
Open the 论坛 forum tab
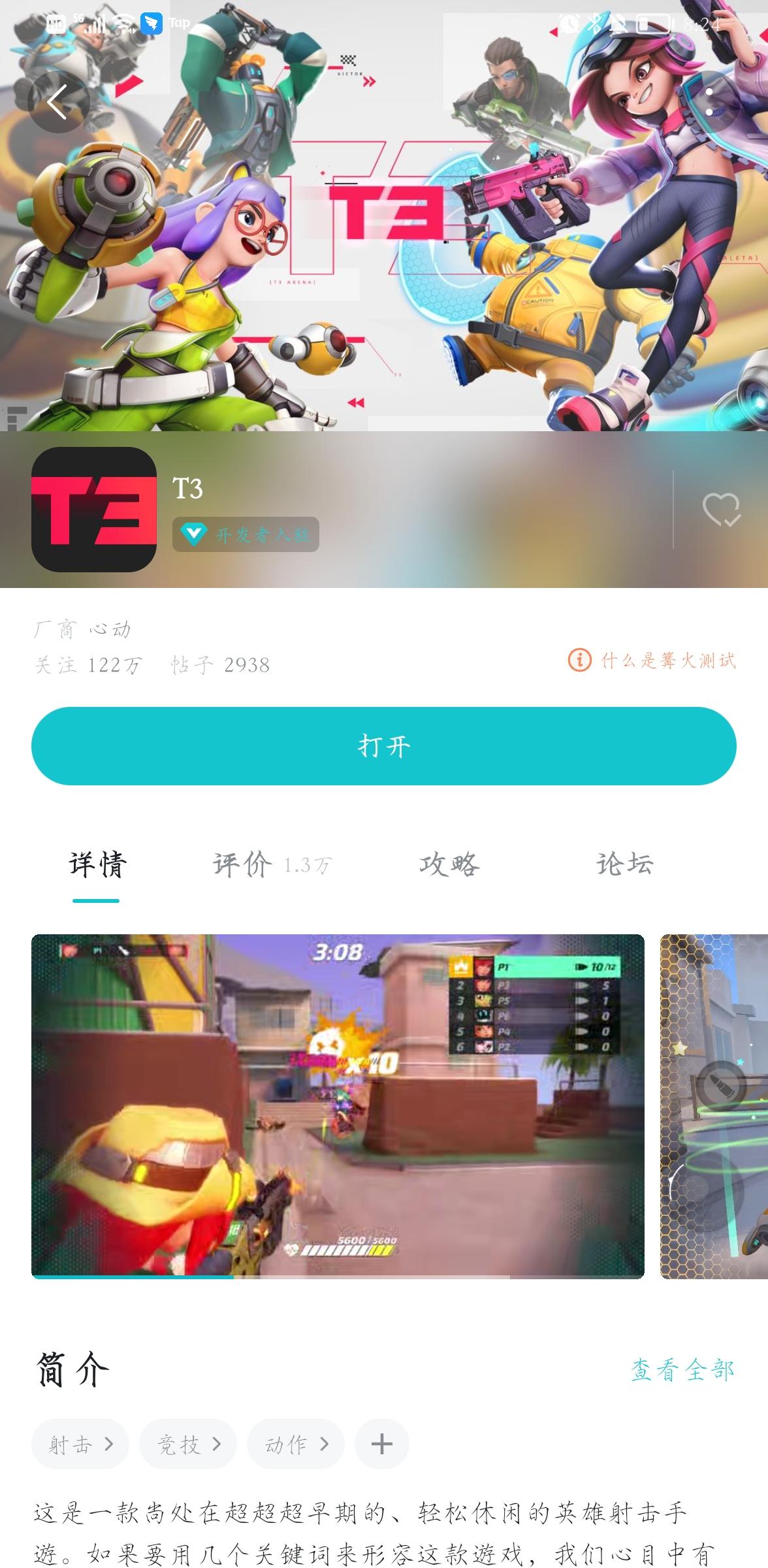point(624,863)
